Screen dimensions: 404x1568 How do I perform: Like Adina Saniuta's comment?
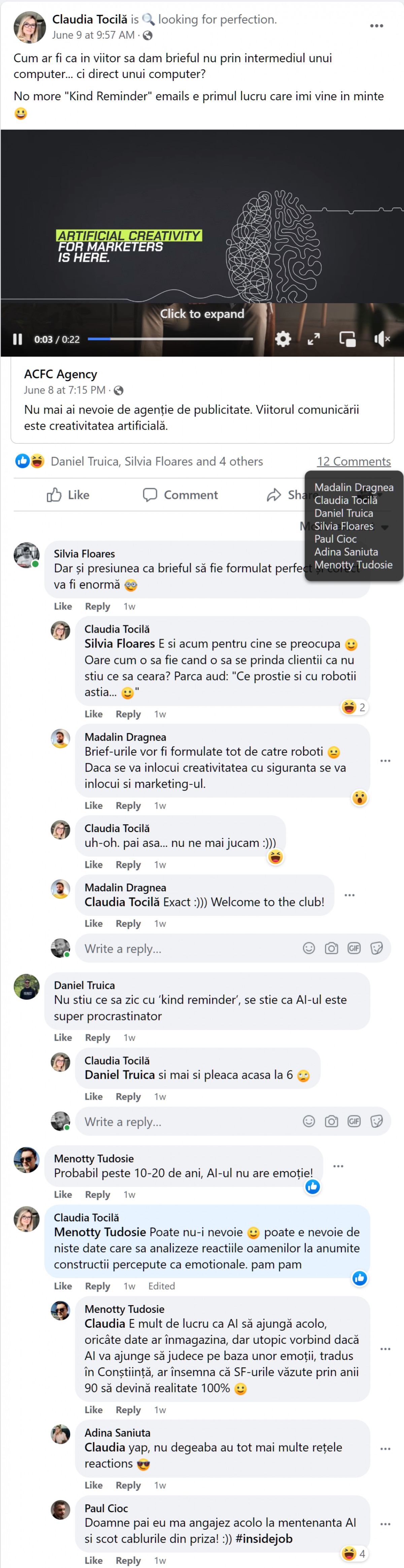[x=93, y=1485]
